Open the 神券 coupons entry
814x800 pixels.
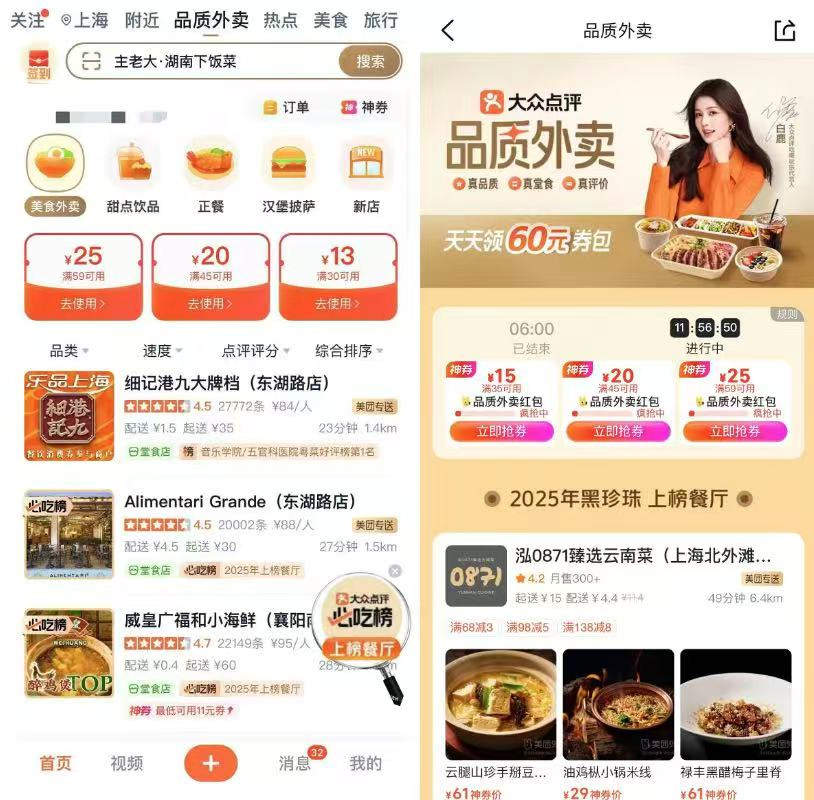(x=364, y=107)
